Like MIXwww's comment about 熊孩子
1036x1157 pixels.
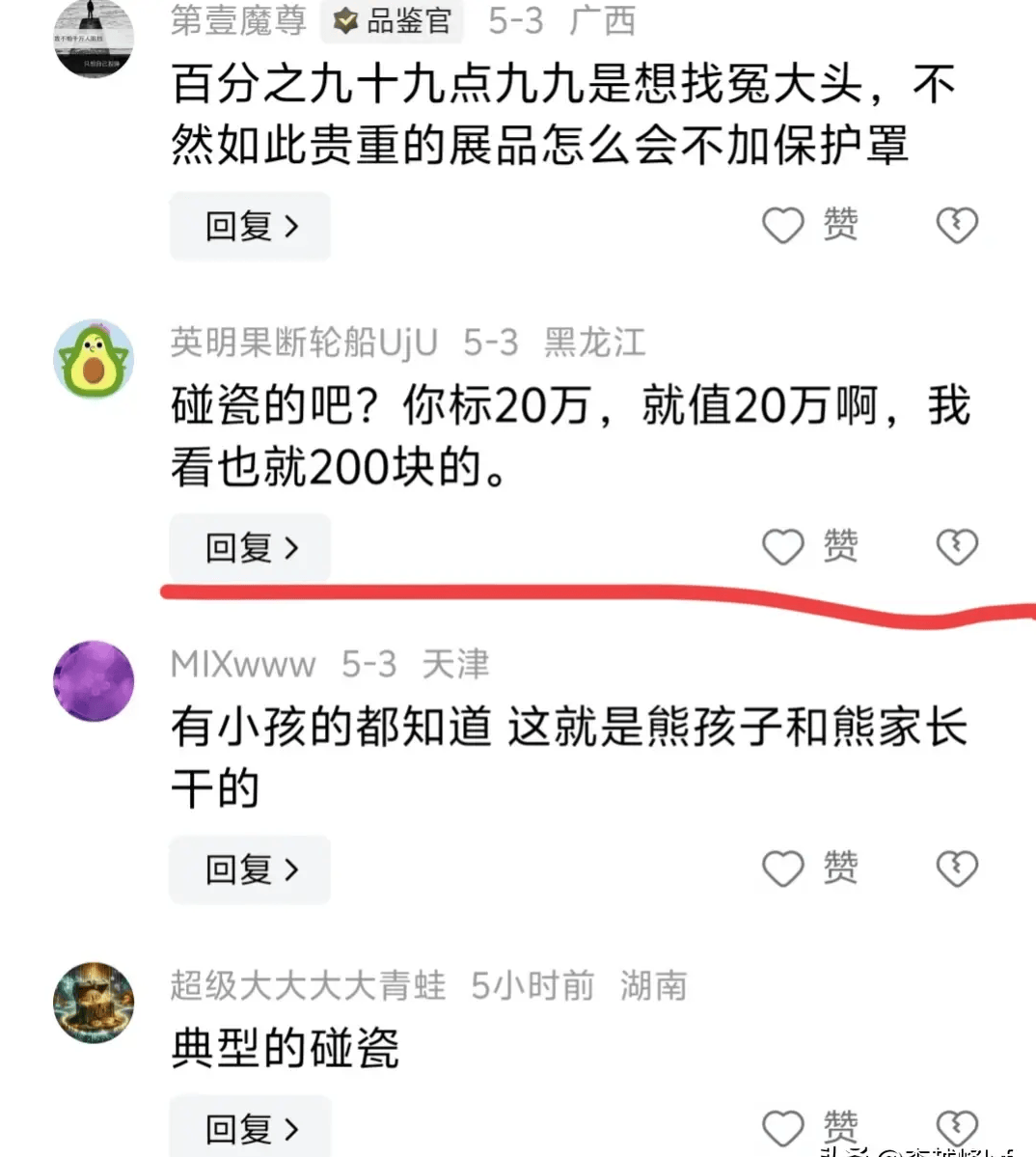point(783,868)
